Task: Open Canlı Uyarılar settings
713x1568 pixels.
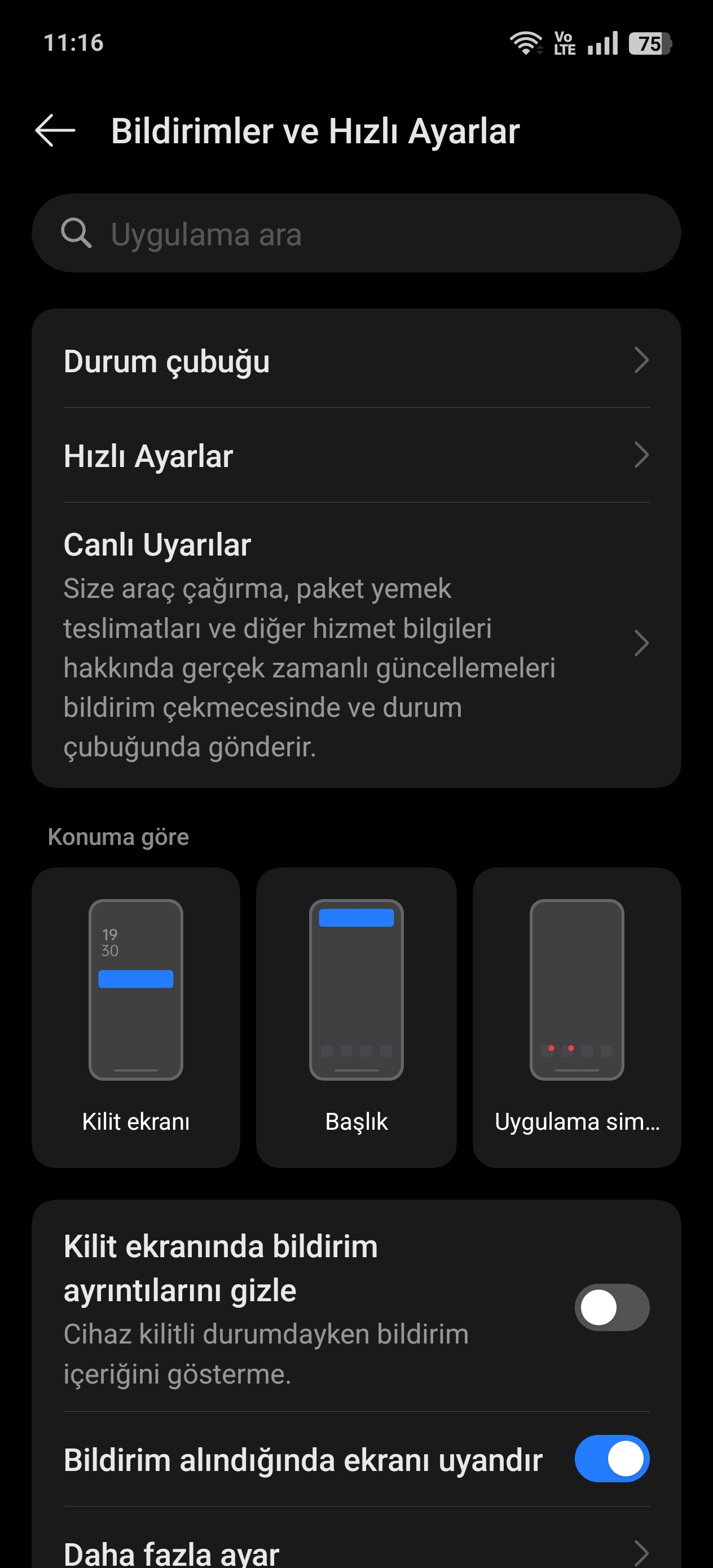Action: point(355,644)
